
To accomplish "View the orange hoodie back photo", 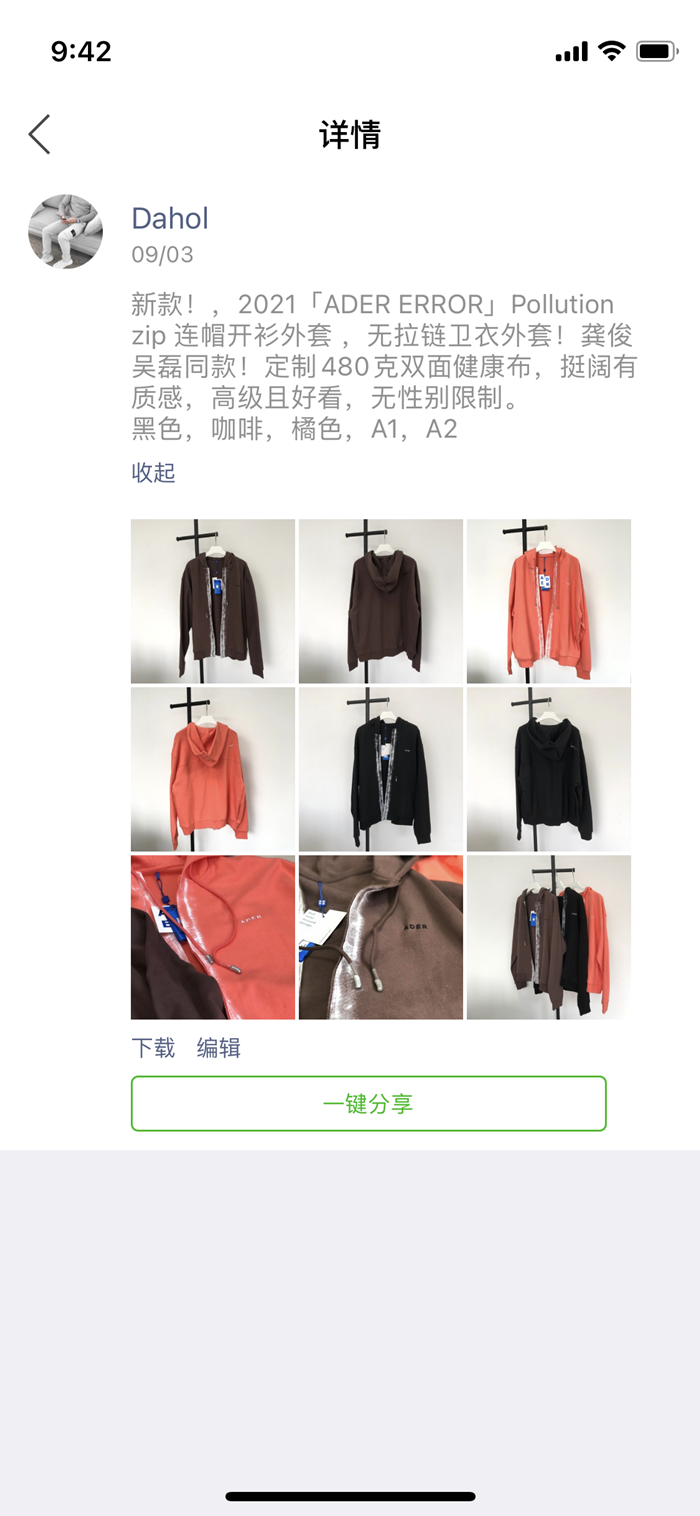I will click(x=213, y=769).
